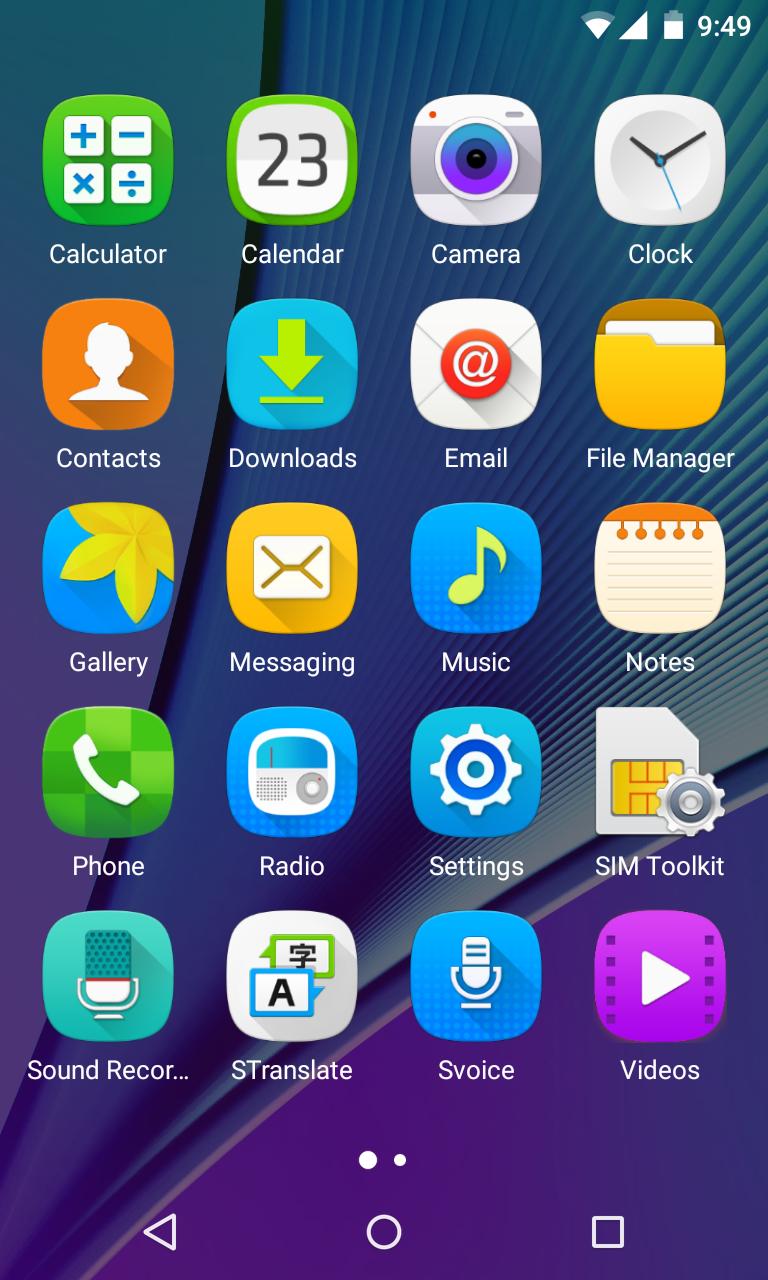Image resolution: width=768 pixels, height=1280 pixels.
Task: Open the Calendar app
Action: (x=291, y=160)
